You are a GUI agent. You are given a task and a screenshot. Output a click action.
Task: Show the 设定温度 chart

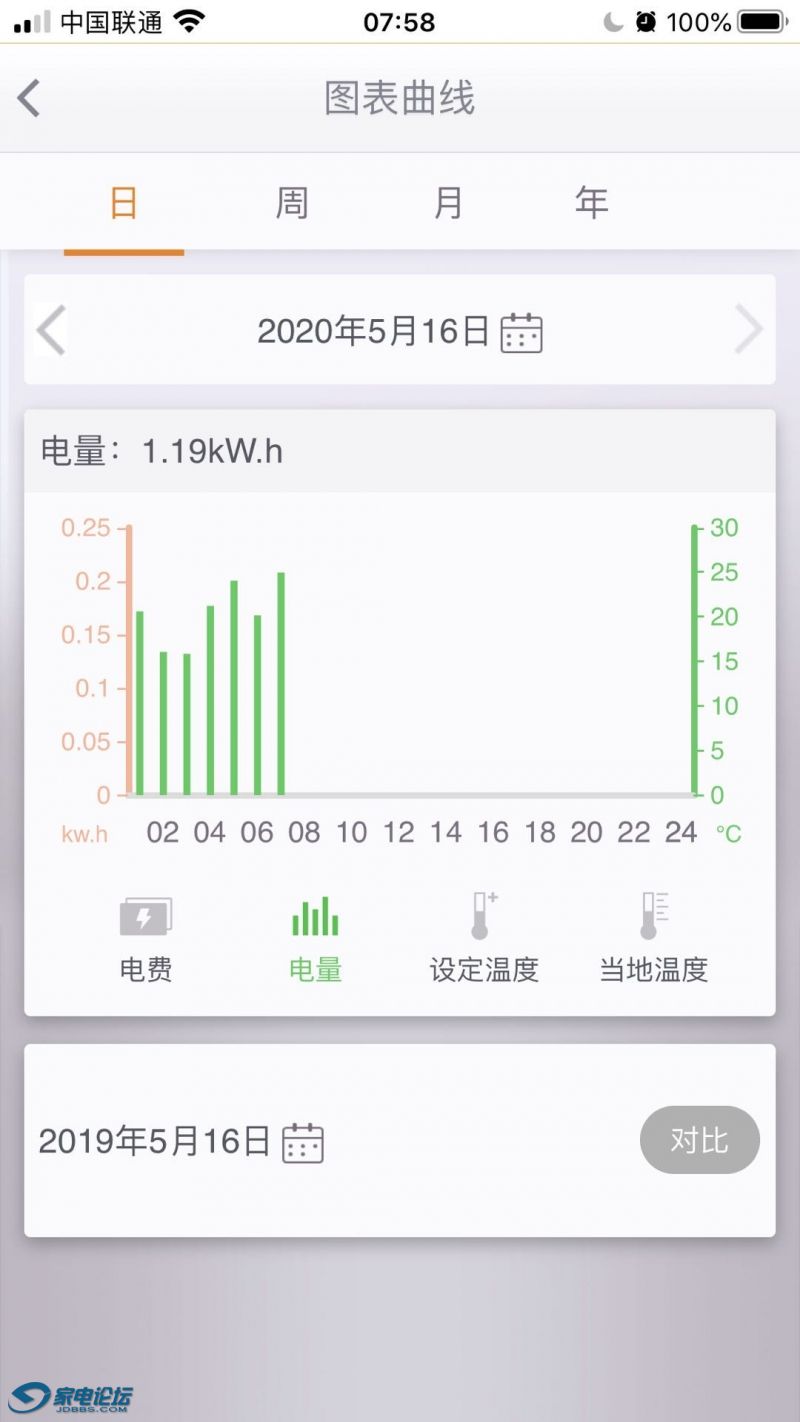[484, 938]
